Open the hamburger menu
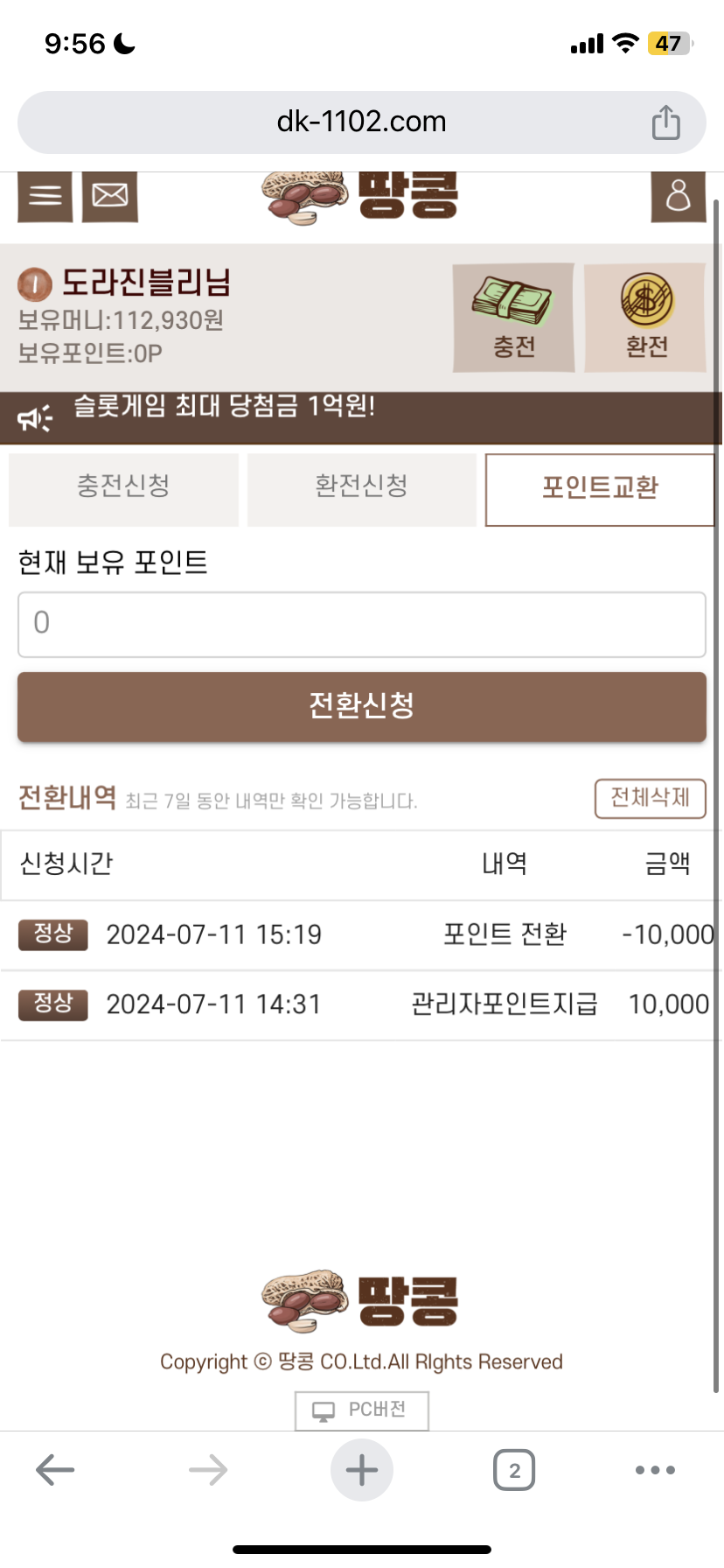 [45, 196]
